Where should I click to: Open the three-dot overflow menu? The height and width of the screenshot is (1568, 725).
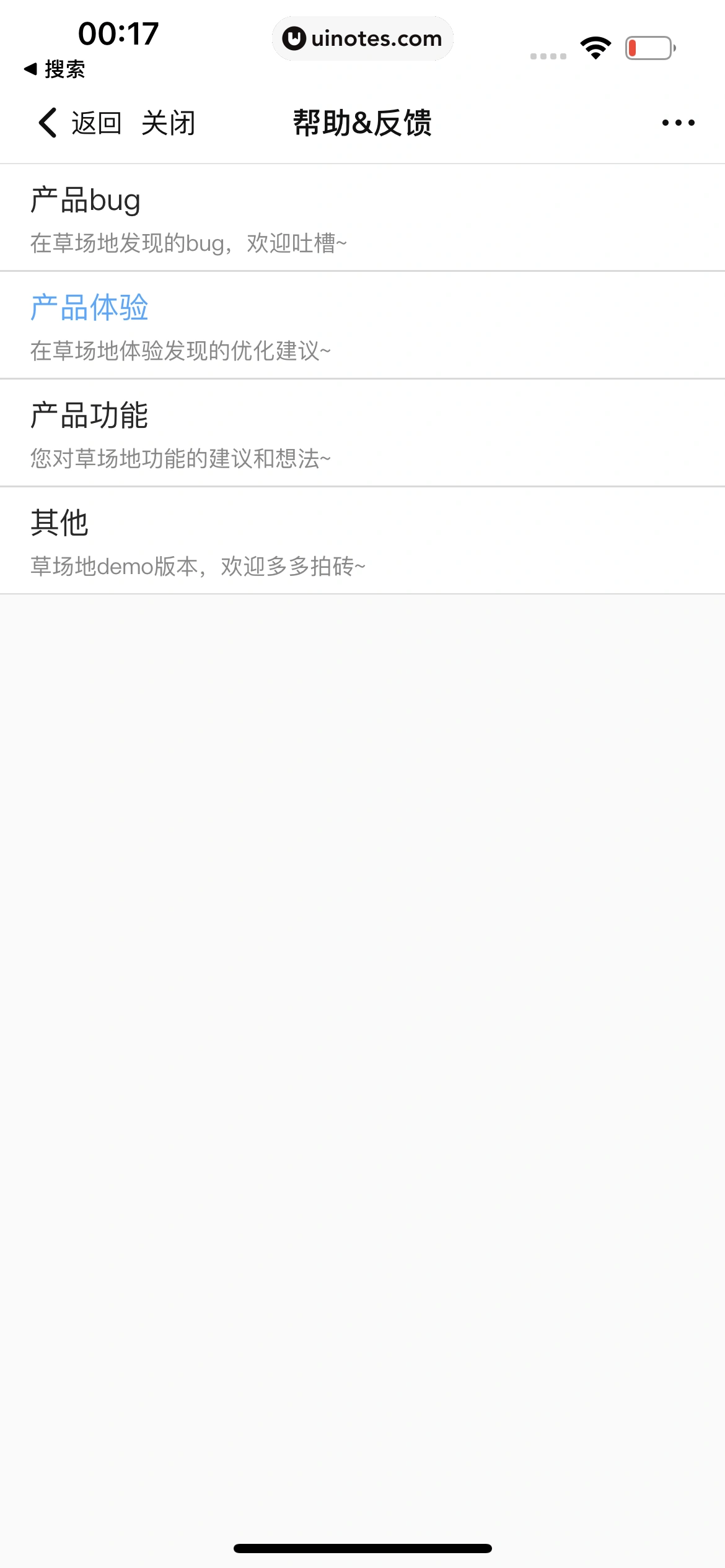click(x=678, y=123)
